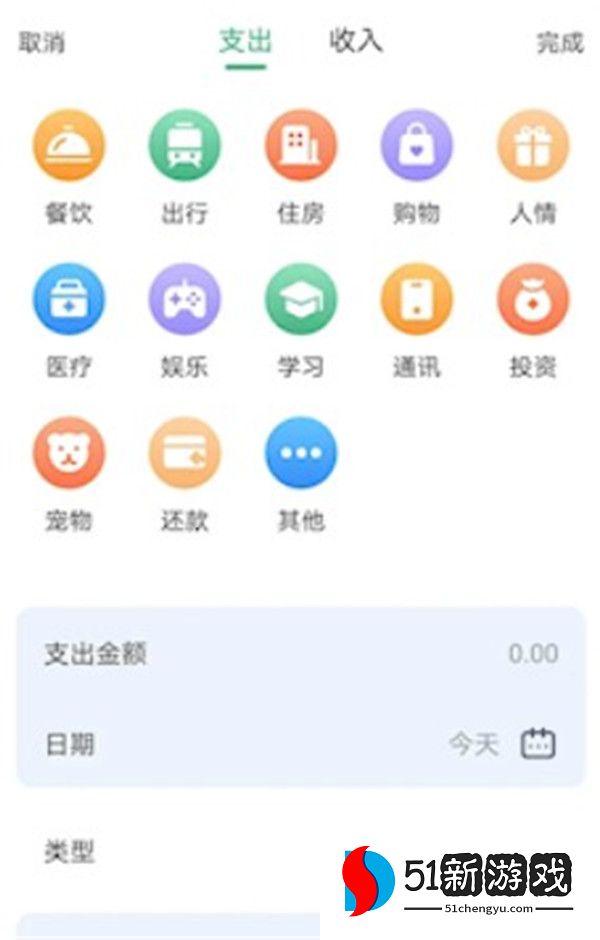
Task: Select the 支出 tab
Action: click(245, 41)
